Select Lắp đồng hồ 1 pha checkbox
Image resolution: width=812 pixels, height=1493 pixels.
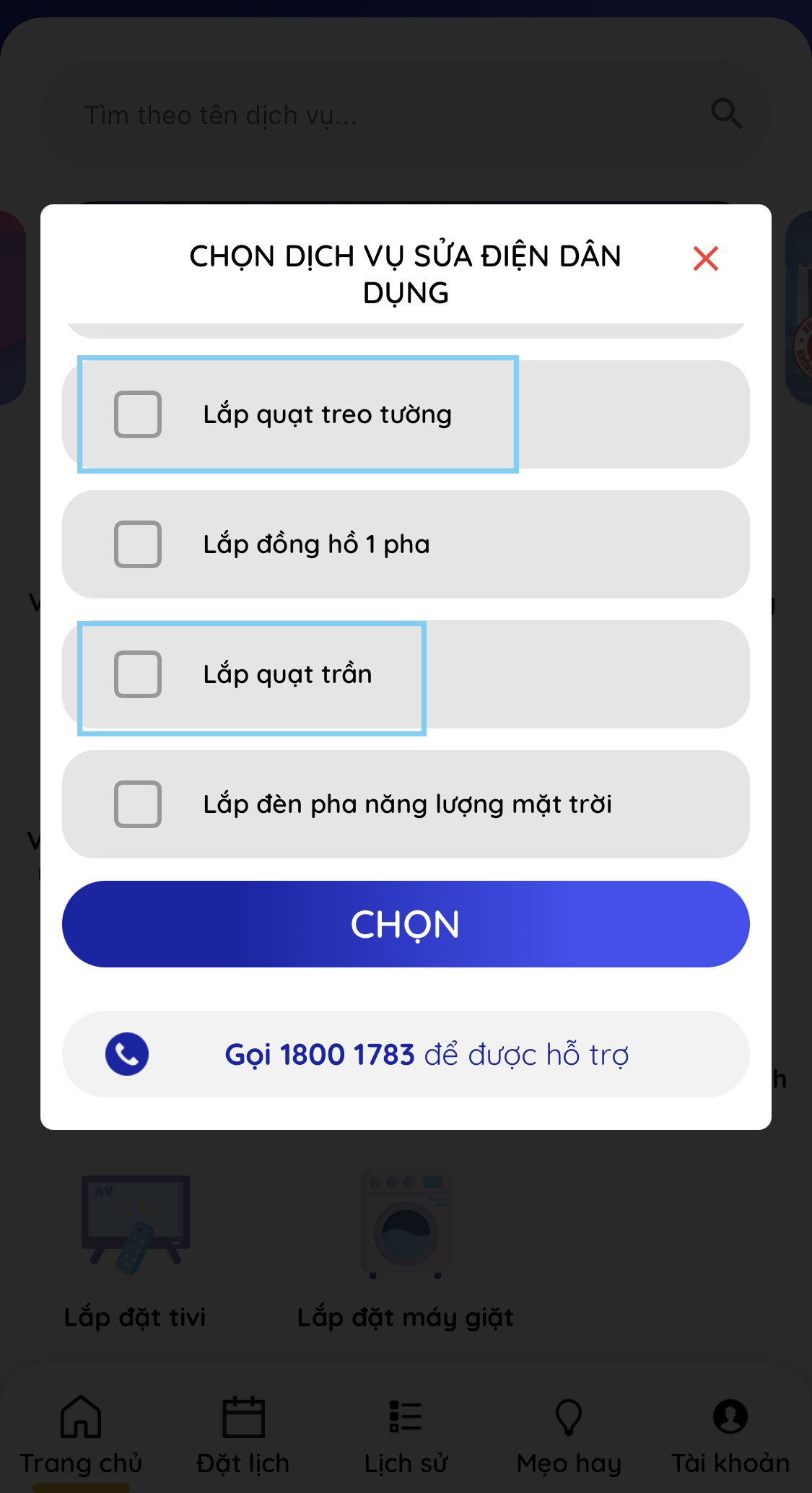tap(138, 544)
